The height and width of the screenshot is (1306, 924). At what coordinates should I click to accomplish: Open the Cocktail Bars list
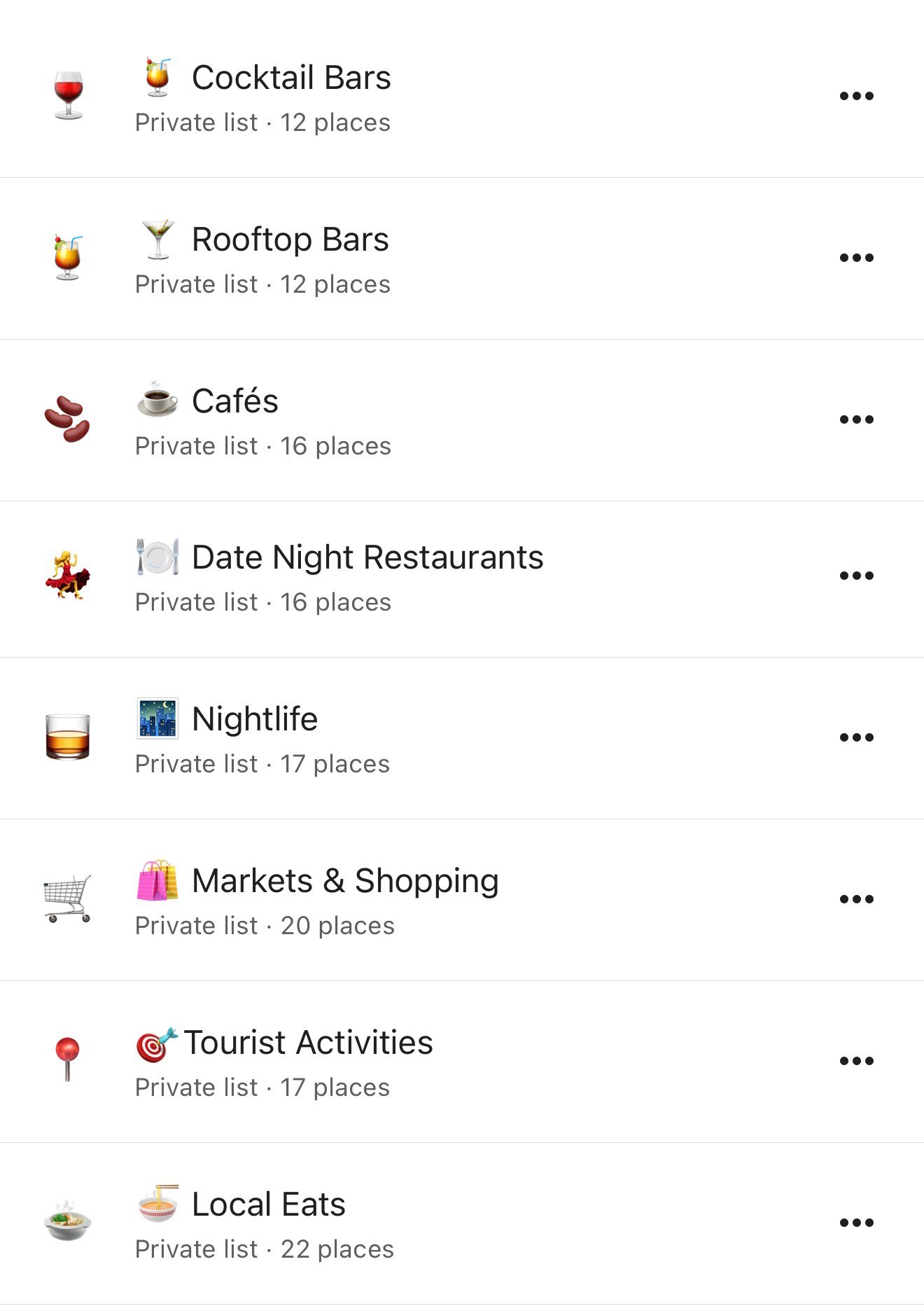coord(290,78)
